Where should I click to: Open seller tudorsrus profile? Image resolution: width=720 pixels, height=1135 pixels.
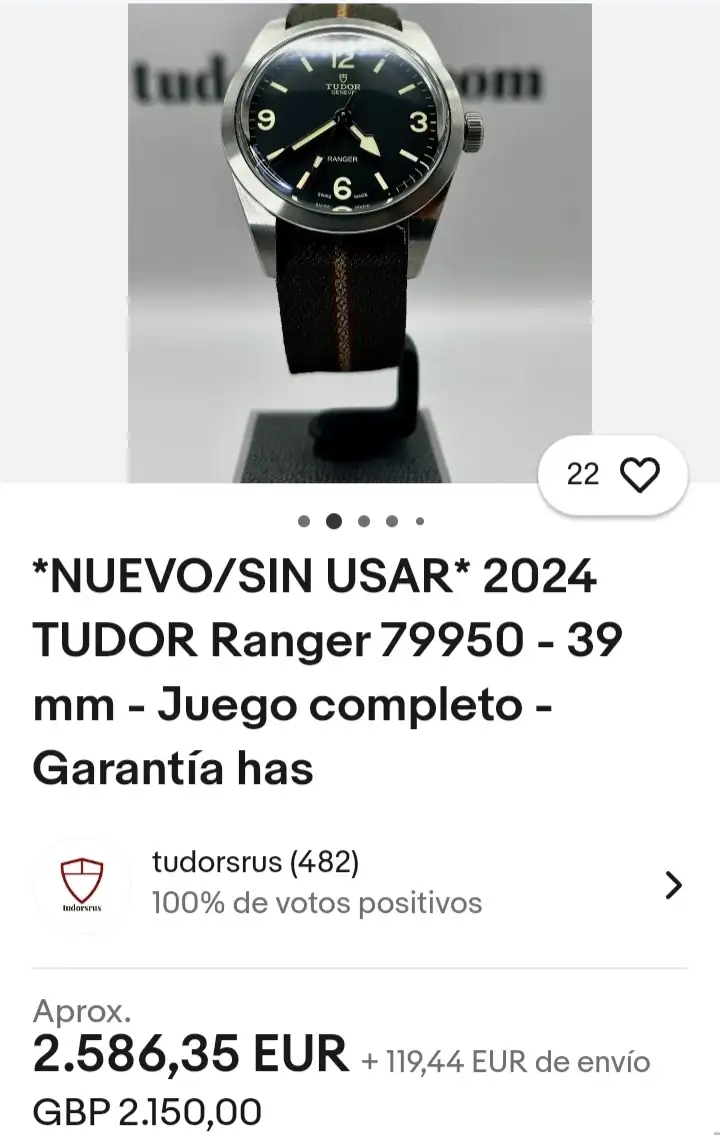(x=360, y=885)
